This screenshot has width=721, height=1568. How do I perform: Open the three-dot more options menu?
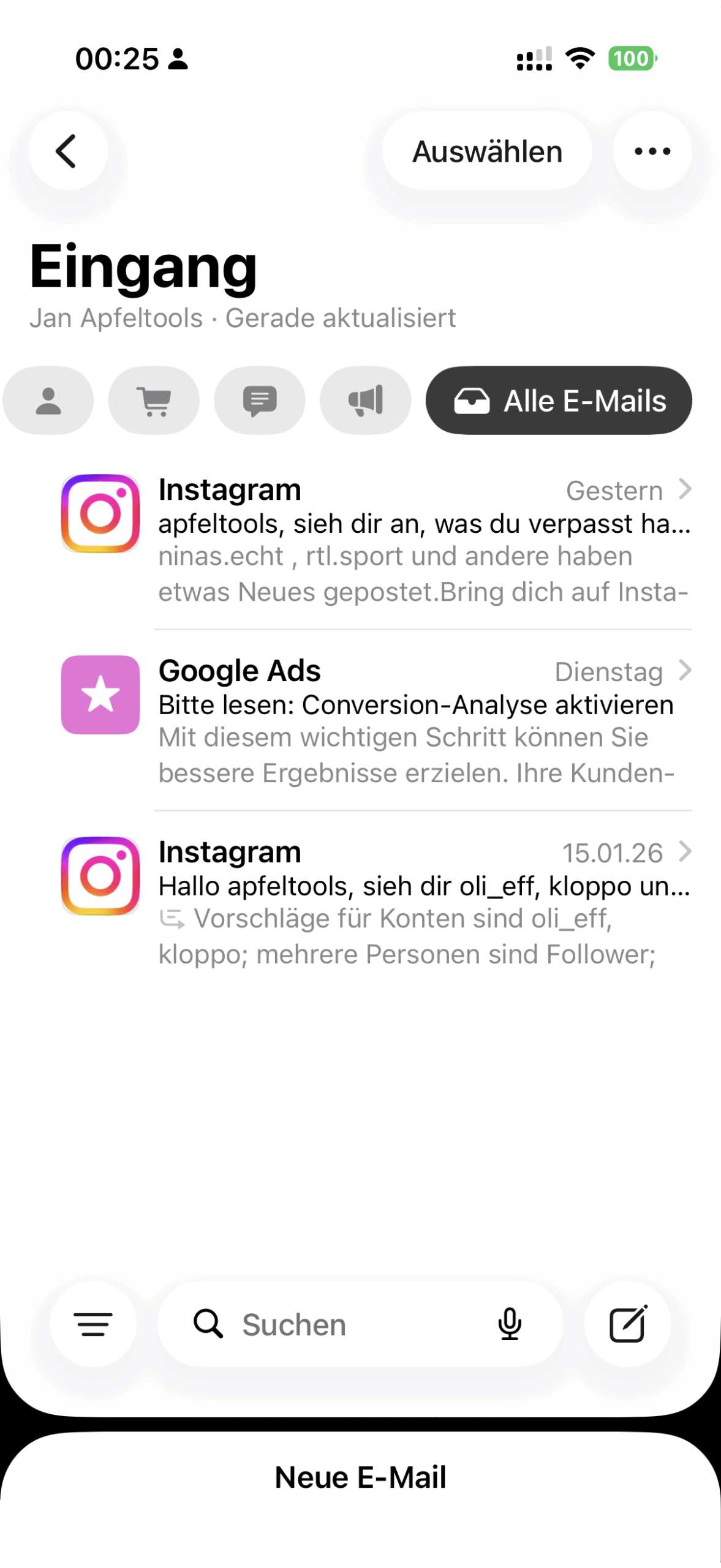click(652, 151)
